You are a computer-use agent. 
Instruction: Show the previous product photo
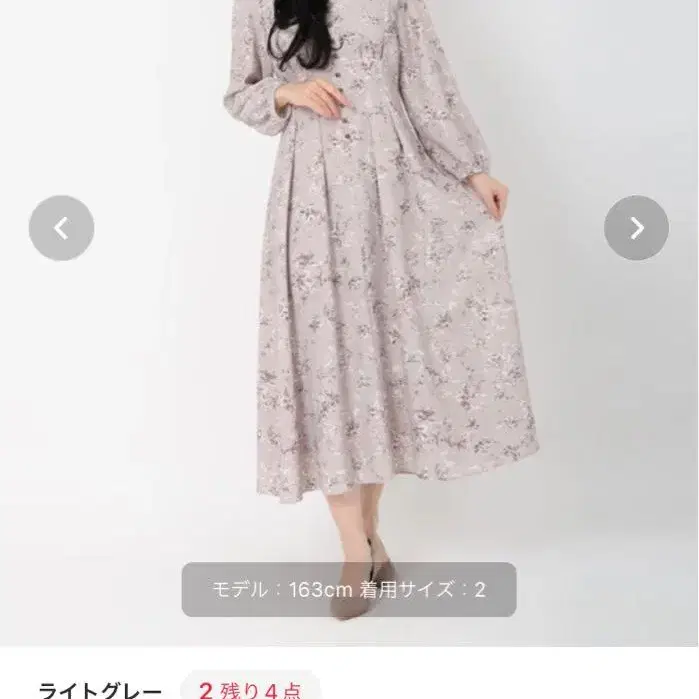pyautogui.click(x=61, y=228)
